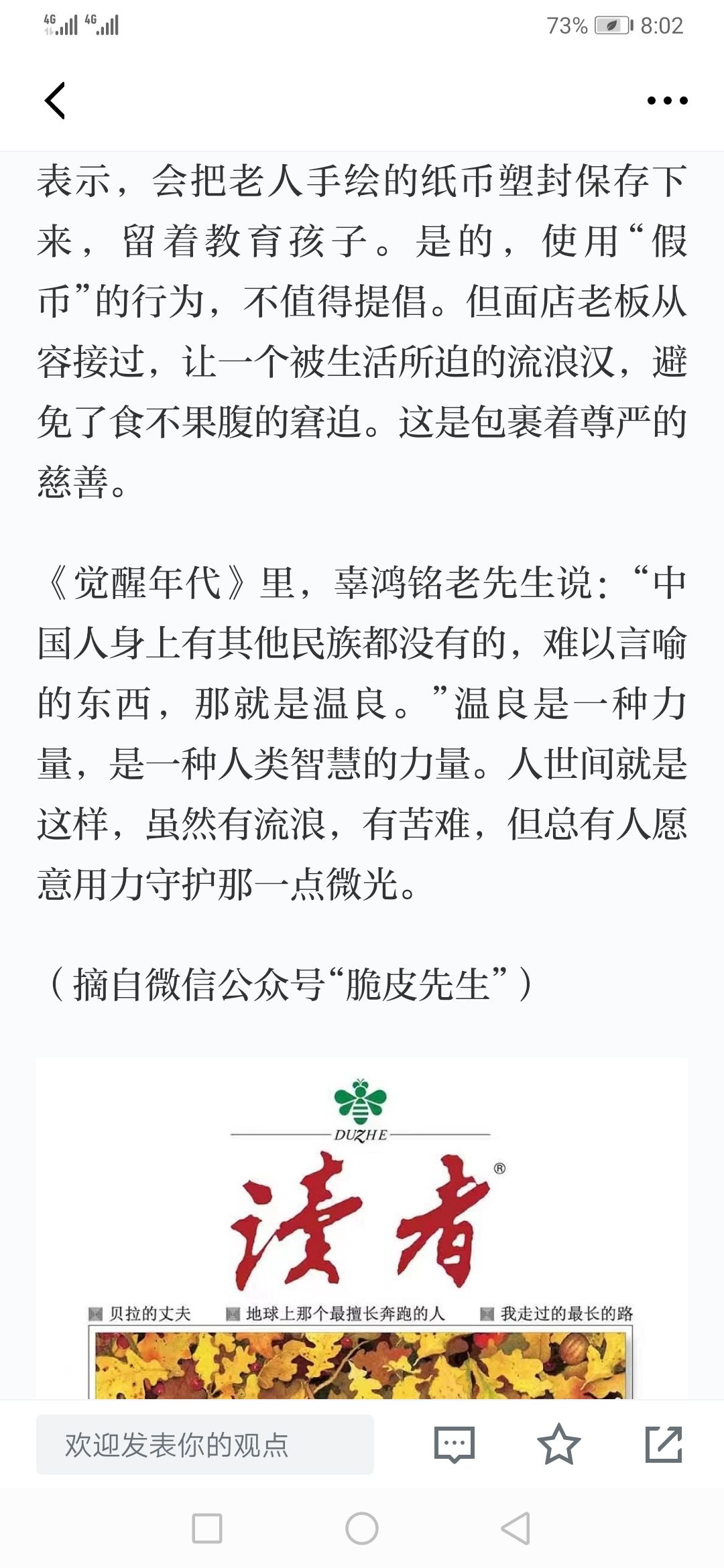
Task: Tap the 欢迎发表你的观点 comment field
Action: (205, 1445)
